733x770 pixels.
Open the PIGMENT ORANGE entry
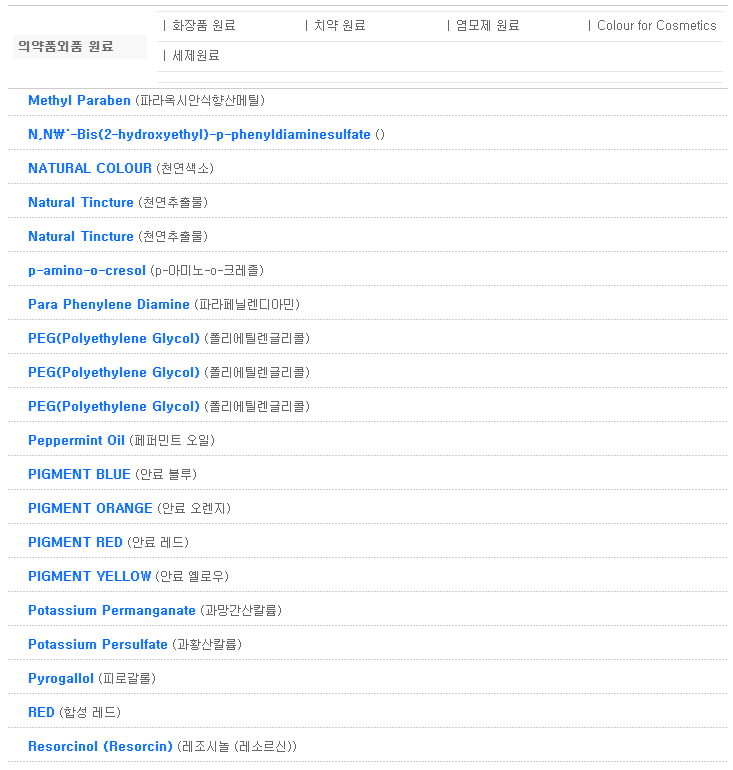point(90,508)
